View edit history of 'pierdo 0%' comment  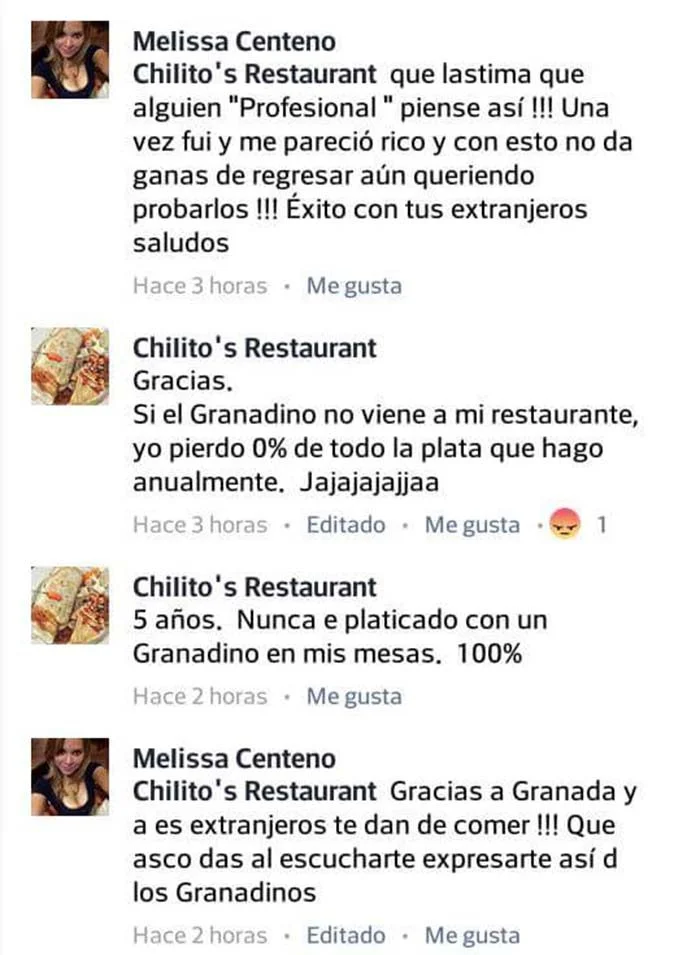[x=345, y=525]
